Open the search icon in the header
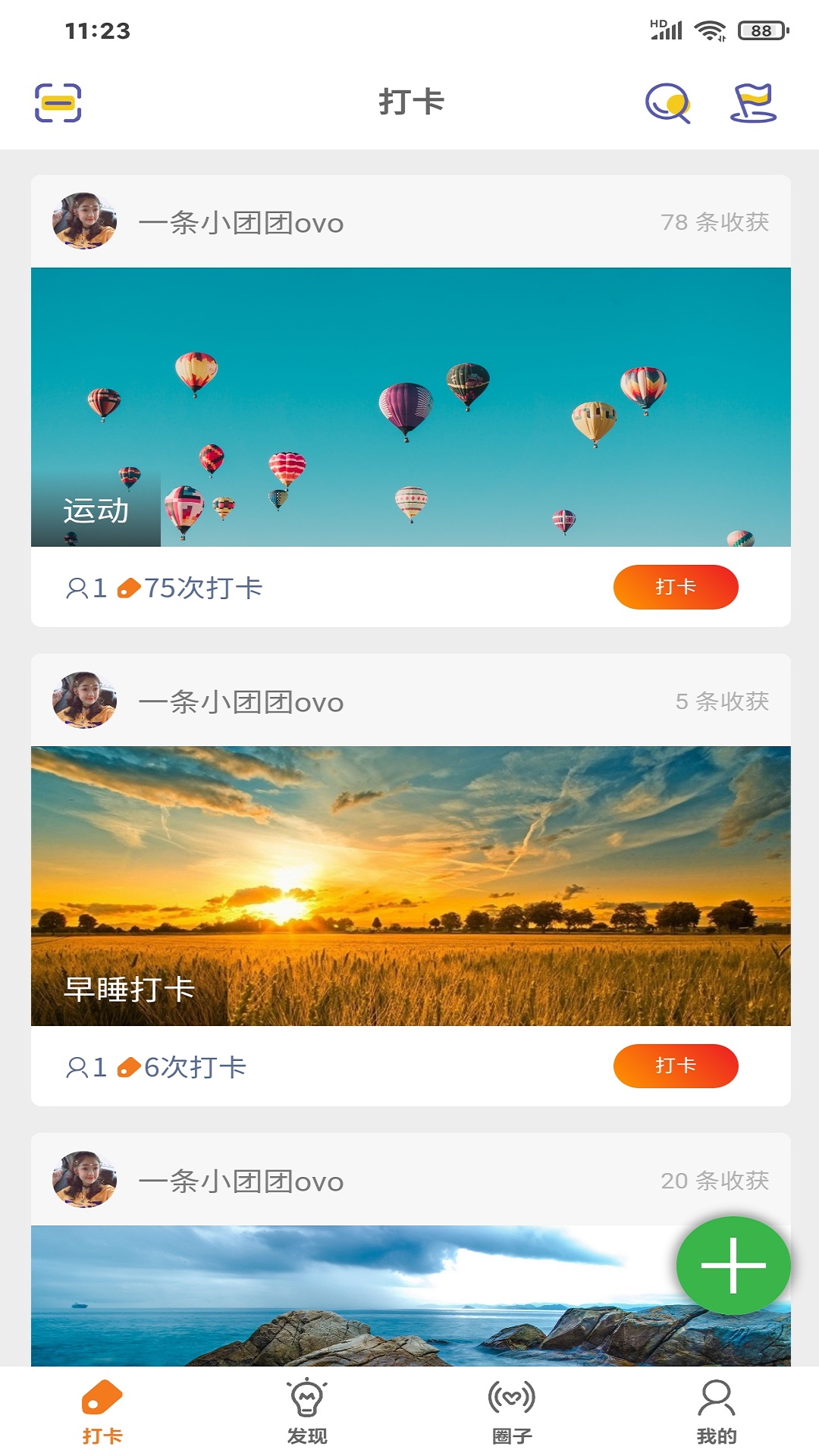Screen dimensions: 819x1456 click(667, 102)
